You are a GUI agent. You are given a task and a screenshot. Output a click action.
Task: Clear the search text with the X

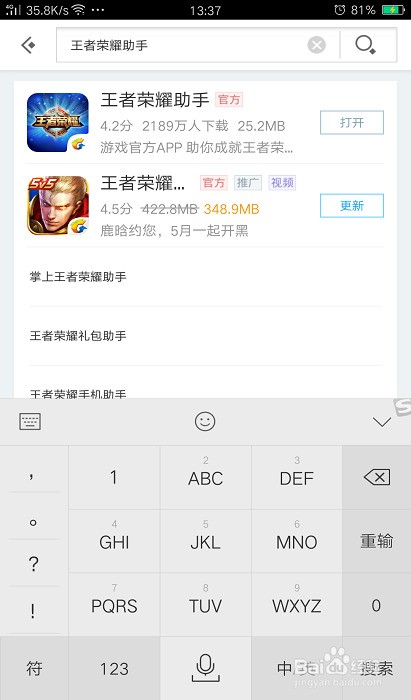[316, 45]
